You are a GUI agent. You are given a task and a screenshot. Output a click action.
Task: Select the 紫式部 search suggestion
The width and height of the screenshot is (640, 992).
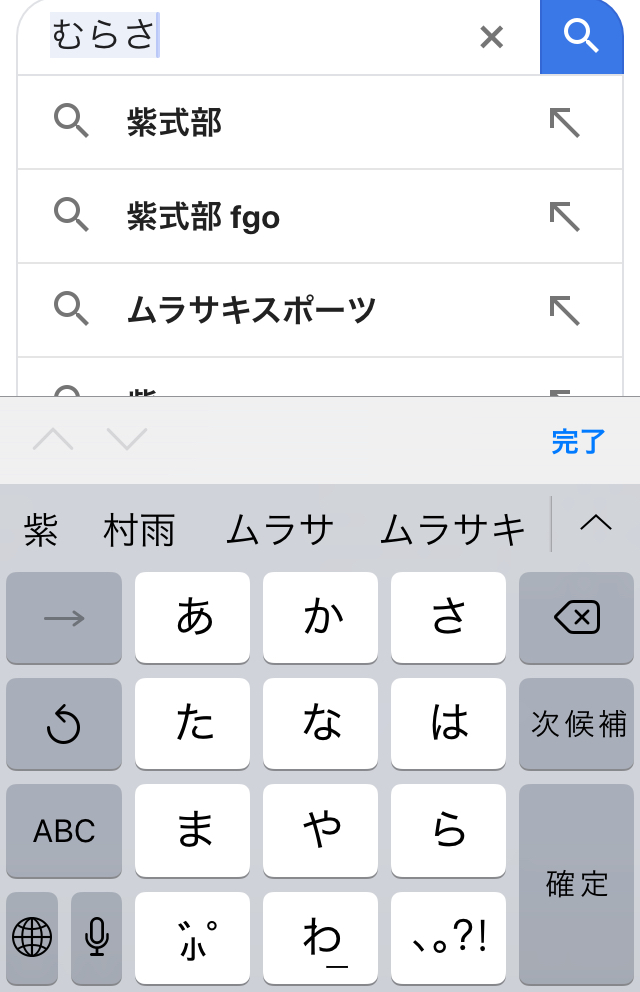point(175,123)
